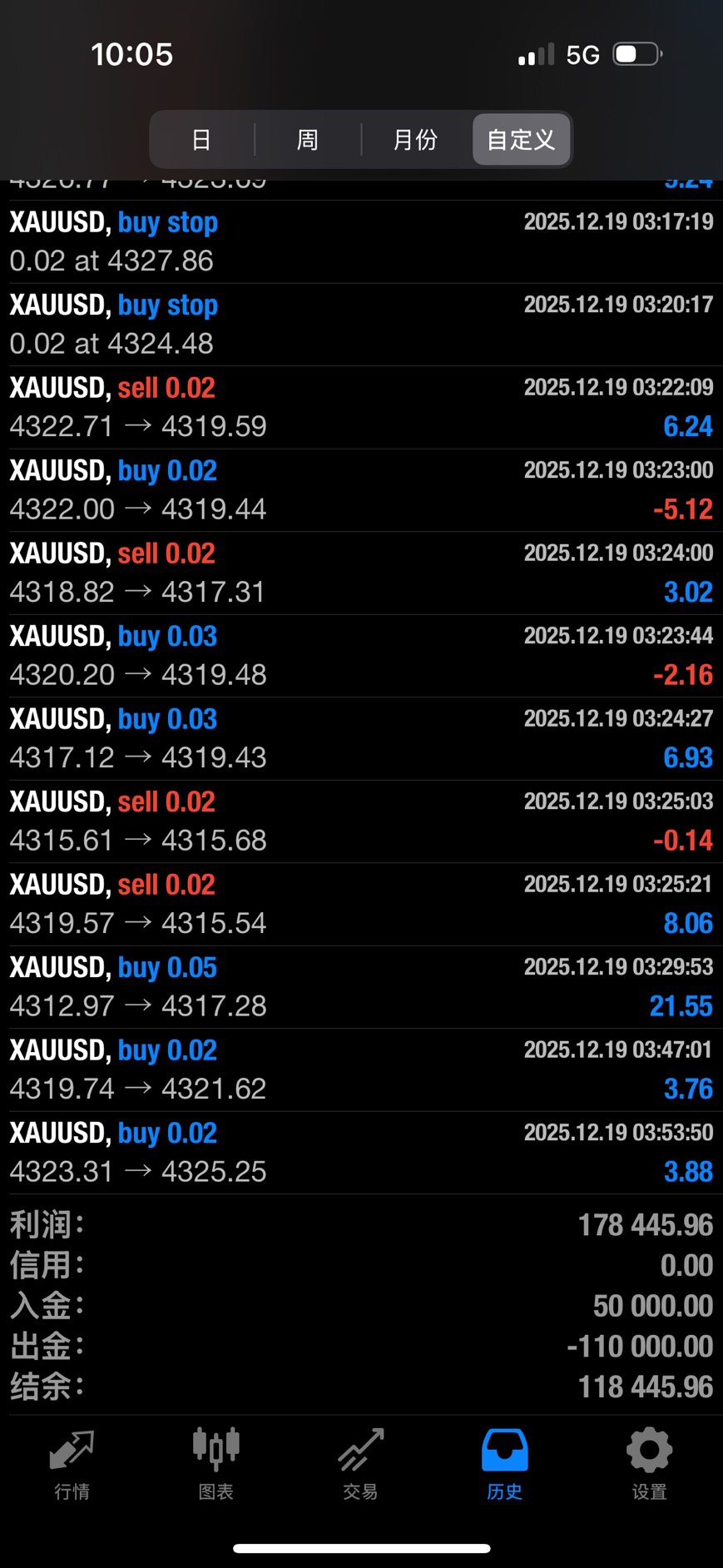723x1568 pixels.
Task: View the buy trade with 3.88 profit
Action: pyautogui.click(x=361, y=1152)
